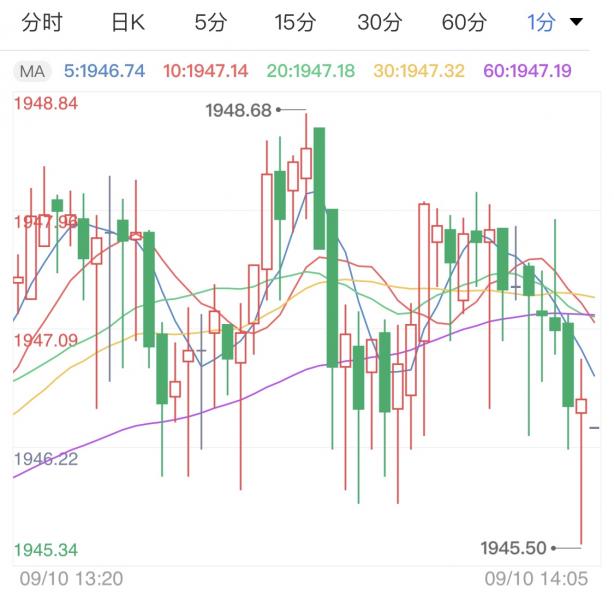Switch to the 分时 chart tab
Viewport: 614px width, 600px height.
[42, 23]
